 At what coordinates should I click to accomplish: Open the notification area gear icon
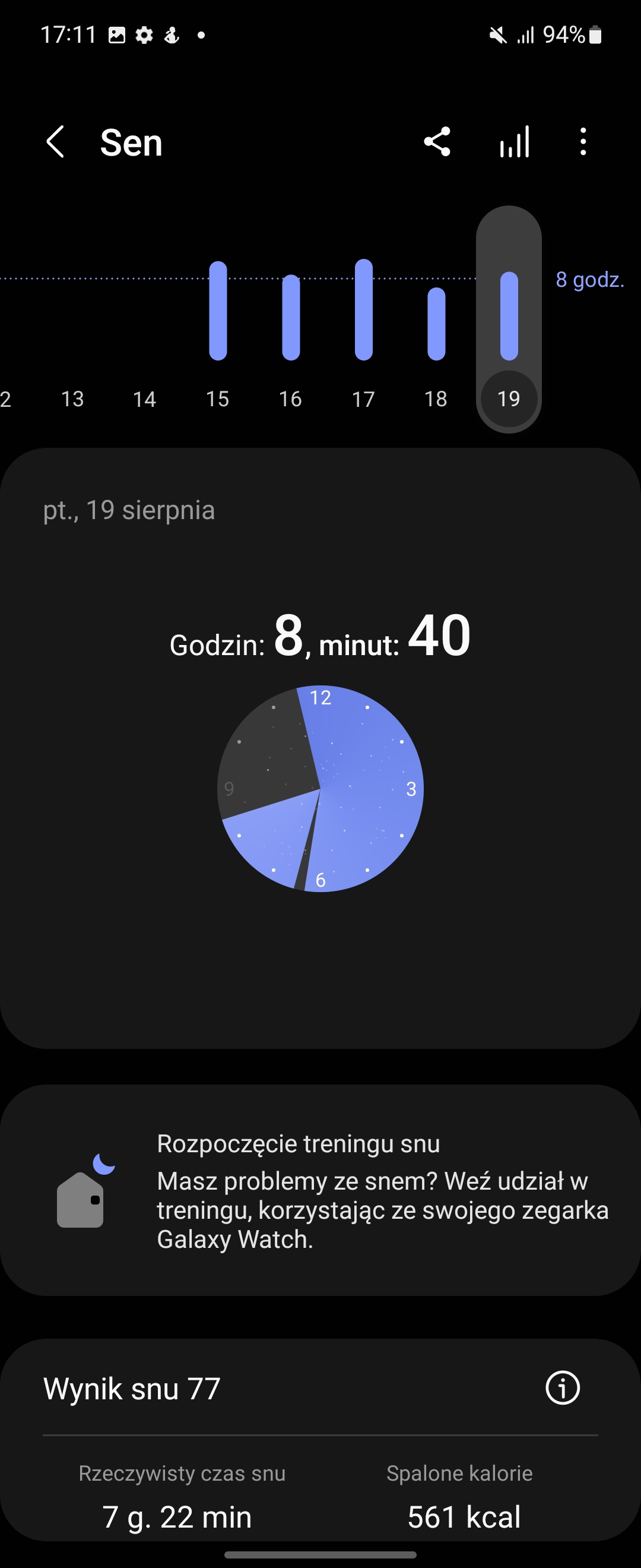[144, 34]
